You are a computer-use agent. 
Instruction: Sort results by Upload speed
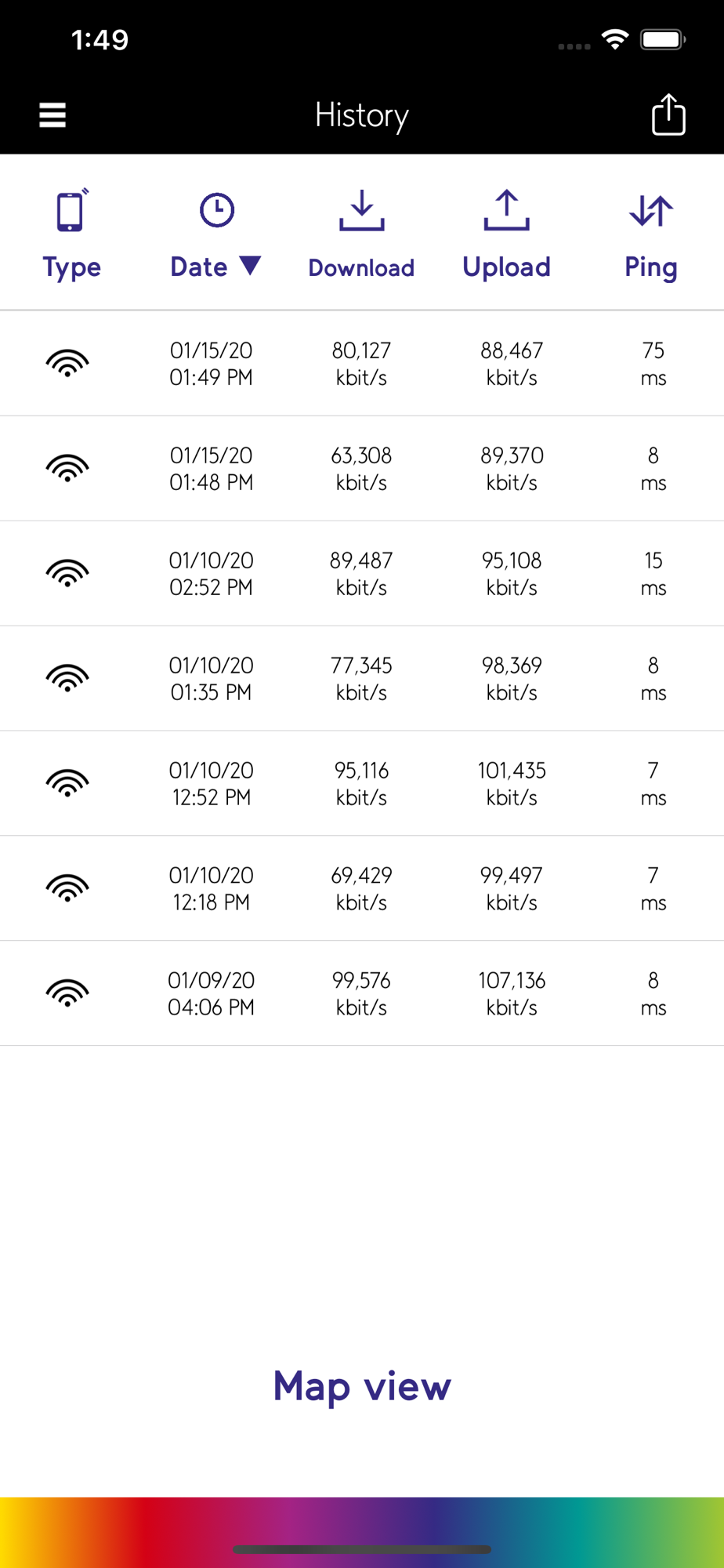click(506, 234)
